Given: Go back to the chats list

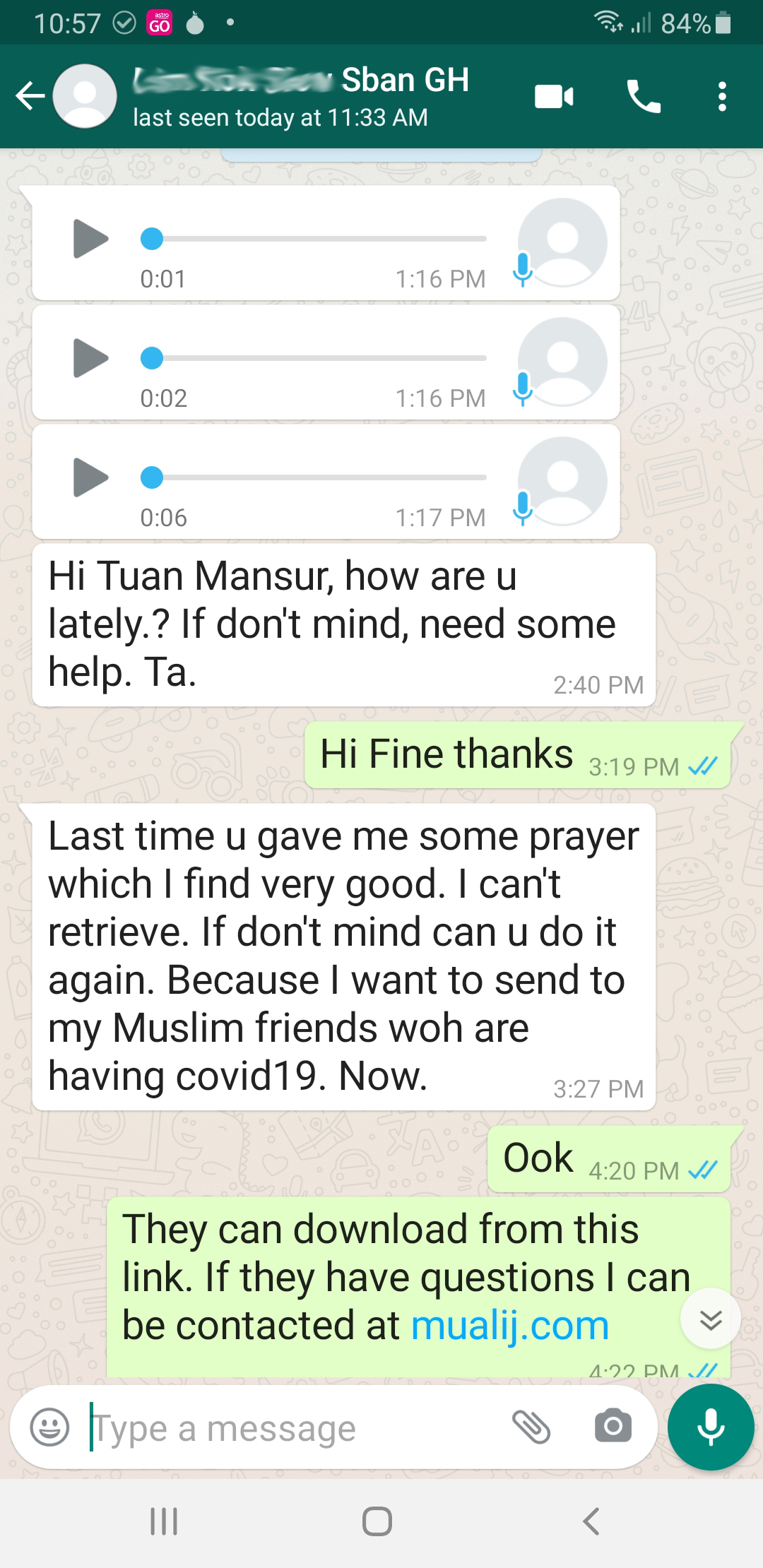Looking at the screenshot, I should [30, 96].
